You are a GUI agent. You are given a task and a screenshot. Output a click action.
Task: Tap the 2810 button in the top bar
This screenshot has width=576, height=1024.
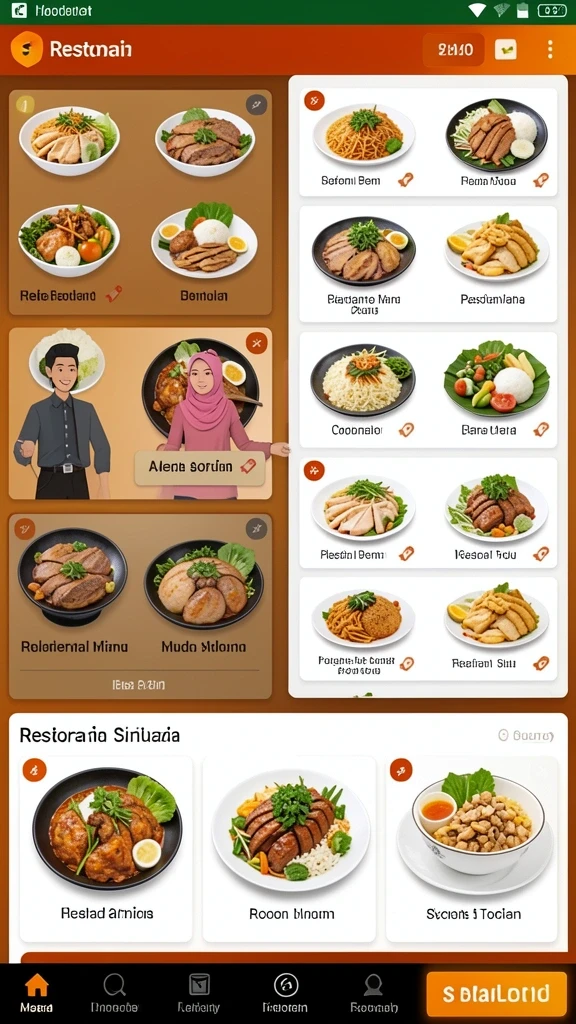coord(453,50)
